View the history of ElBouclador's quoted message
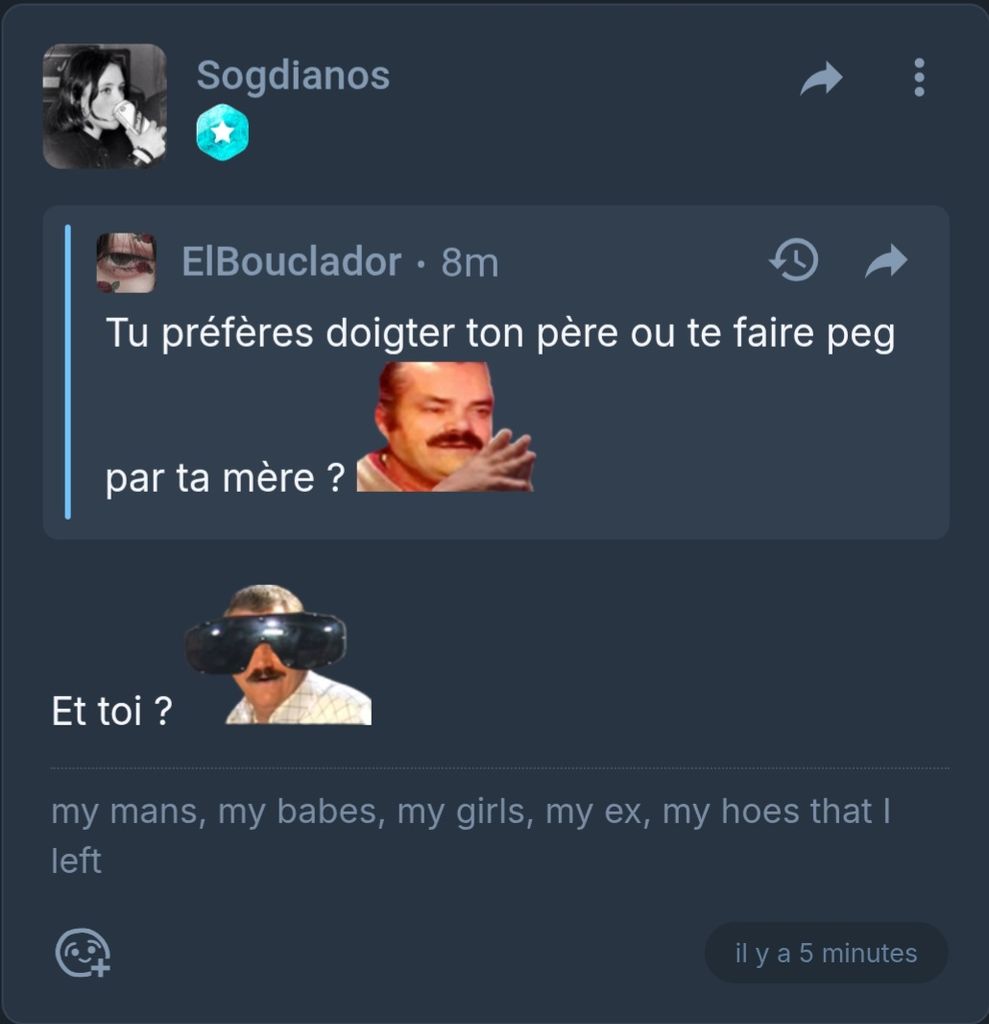The image size is (989, 1024). 794,262
